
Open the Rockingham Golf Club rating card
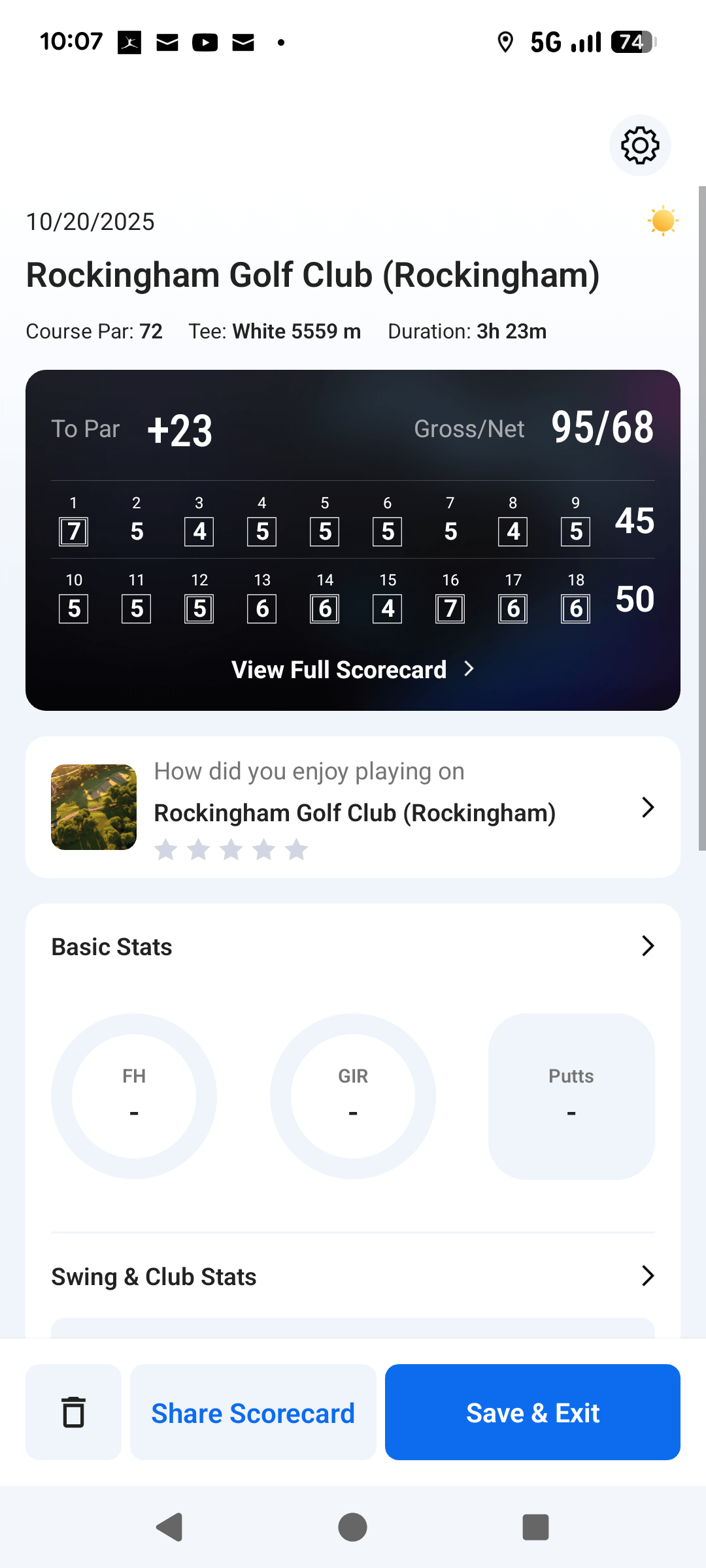coord(353,808)
